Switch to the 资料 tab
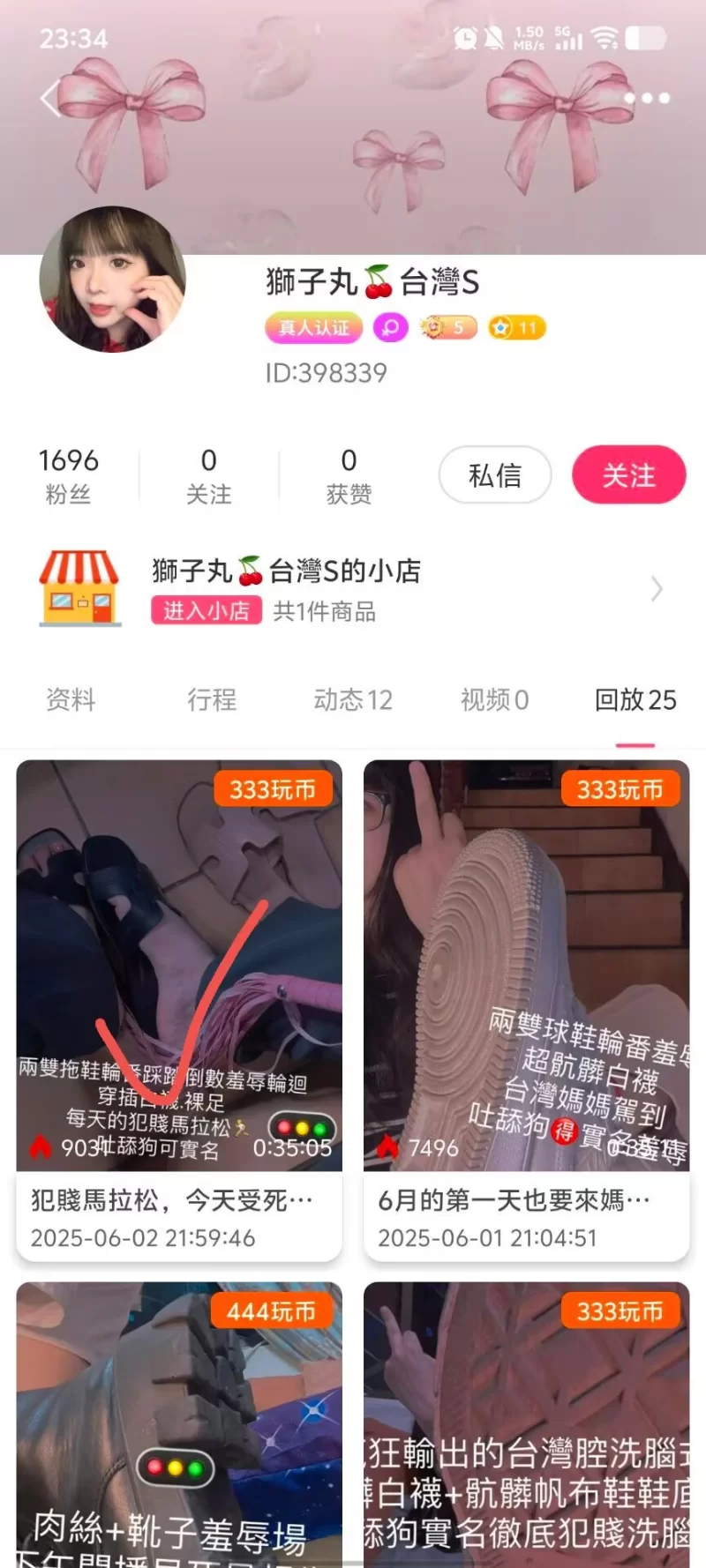This screenshot has height=1568, width=706. [x=71, y=700]
